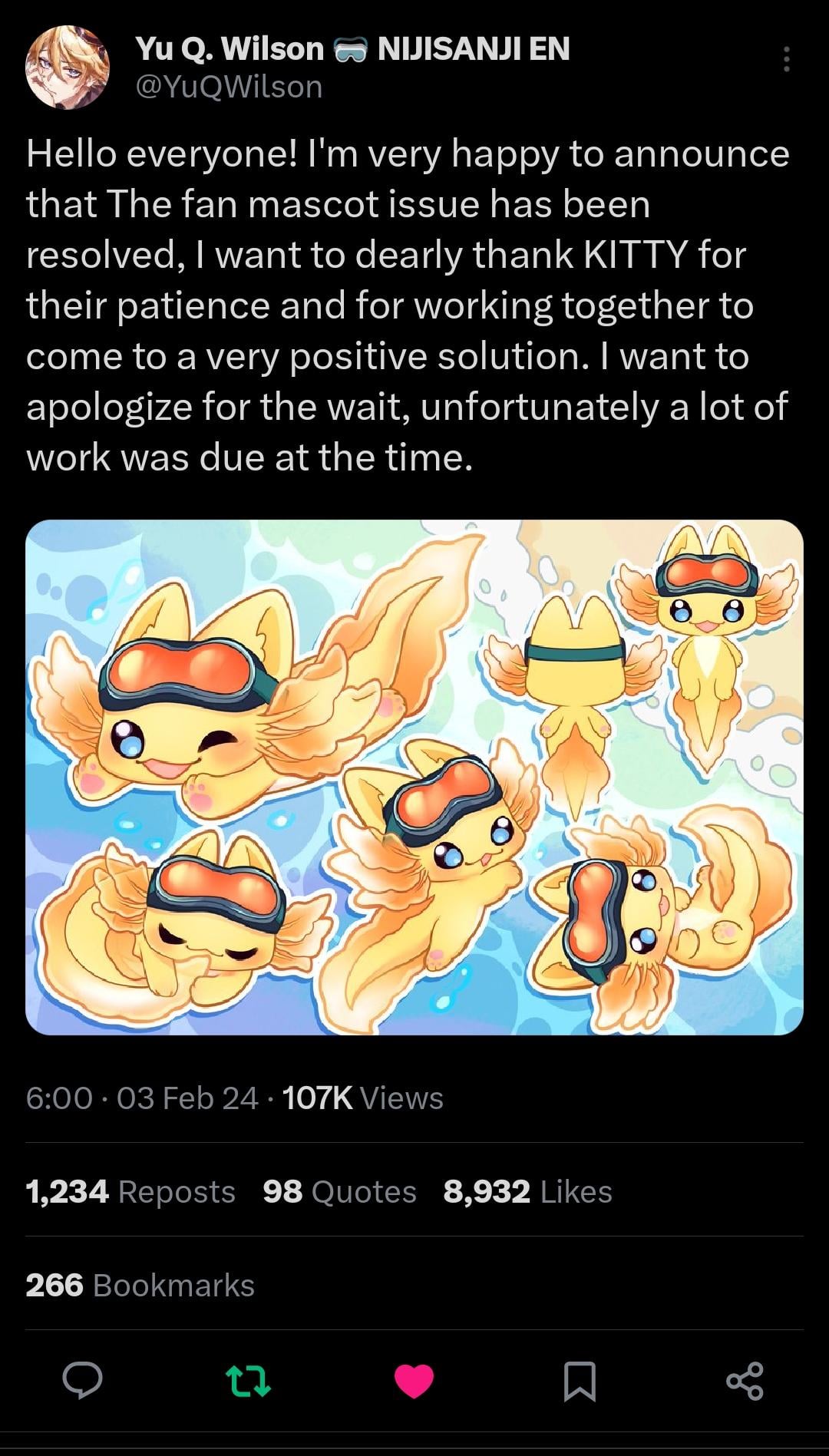This screenshot has width=829, height=1456.
Task: Bookmark this tweet
Action: click(x=580, y=1381)
